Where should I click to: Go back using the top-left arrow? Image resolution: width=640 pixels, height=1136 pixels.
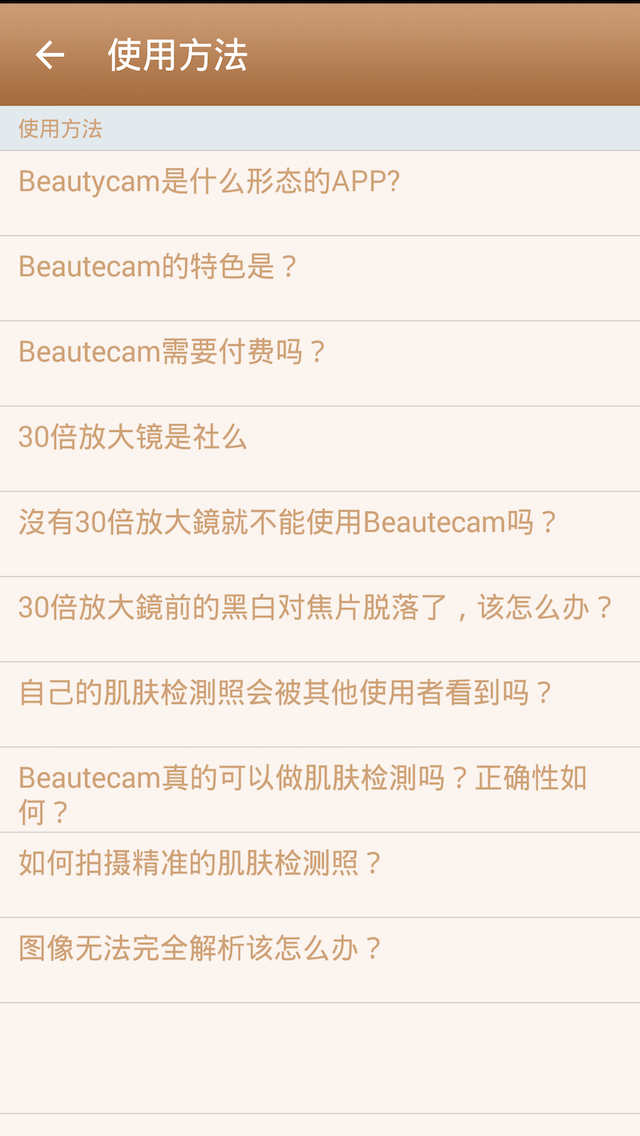[x=49, y=55]
